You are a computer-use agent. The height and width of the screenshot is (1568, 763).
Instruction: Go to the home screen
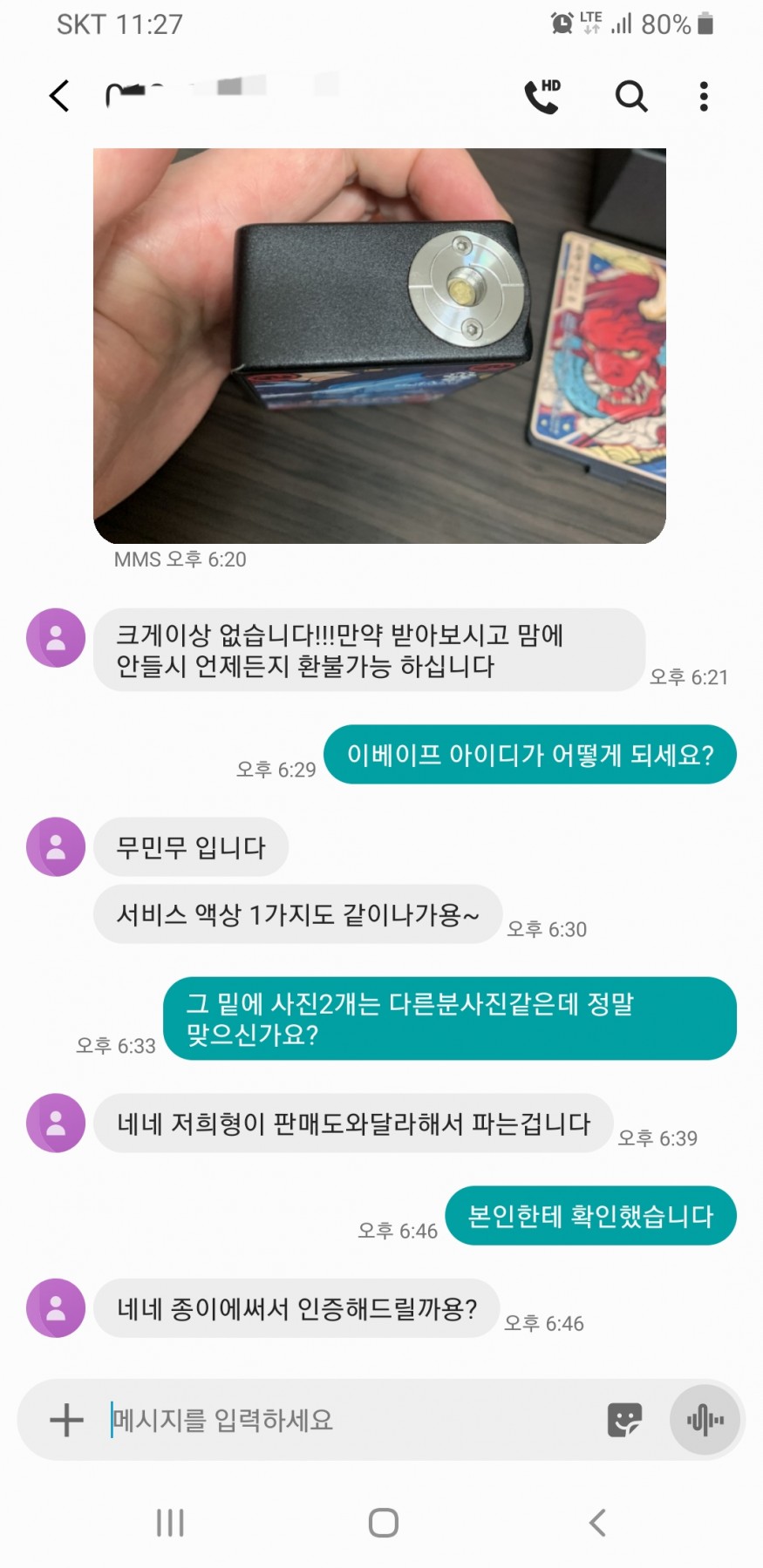pos(383,1523)
